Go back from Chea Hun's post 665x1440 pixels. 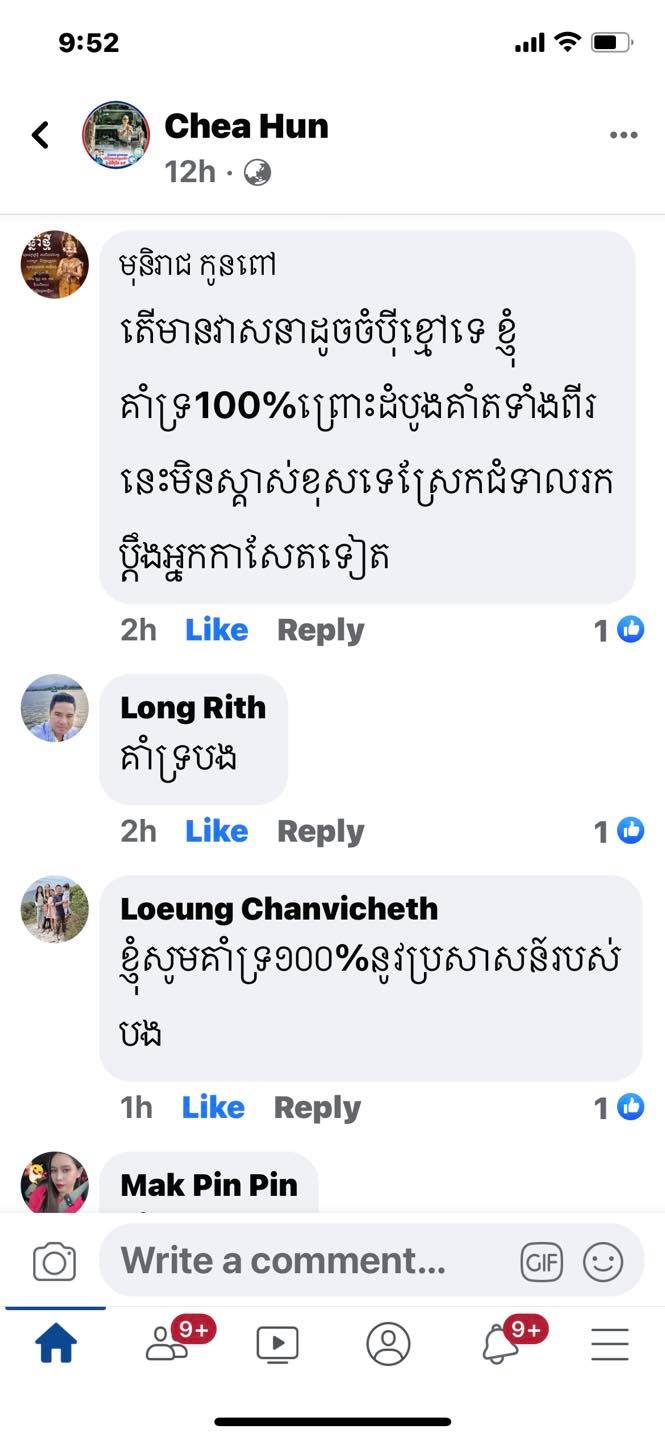pyautogui.click(x=41, y=135)
